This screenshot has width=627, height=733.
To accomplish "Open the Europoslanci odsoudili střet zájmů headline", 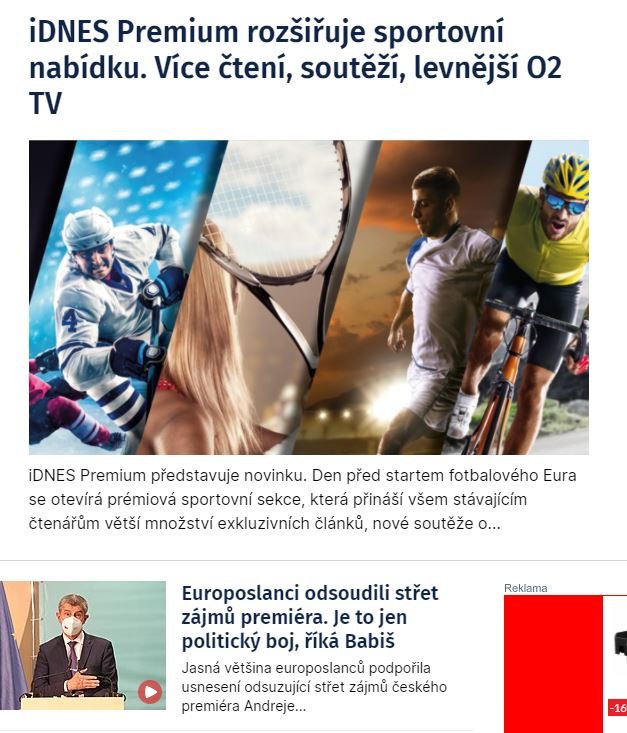I will point(309,617).
